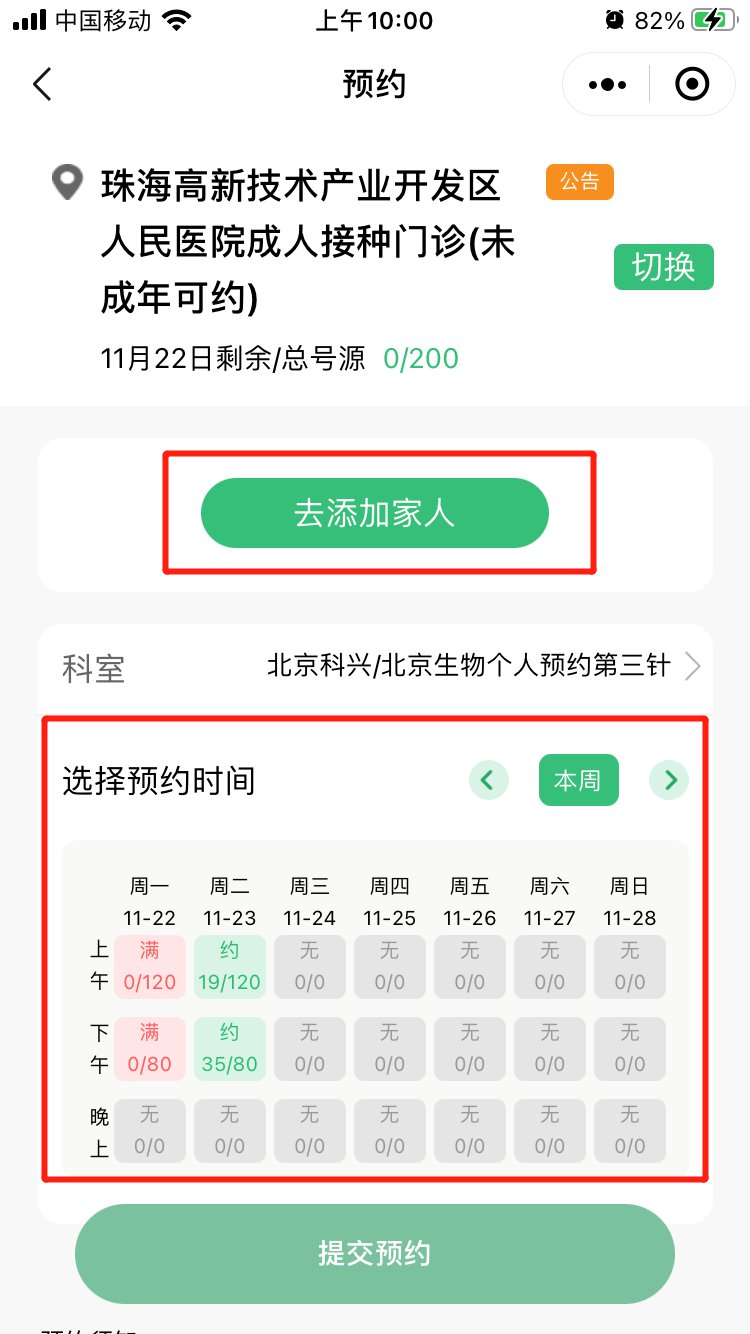Select the 本周 button
The height and width of the screenshot is (1334, 750).
tap(578, 780)
